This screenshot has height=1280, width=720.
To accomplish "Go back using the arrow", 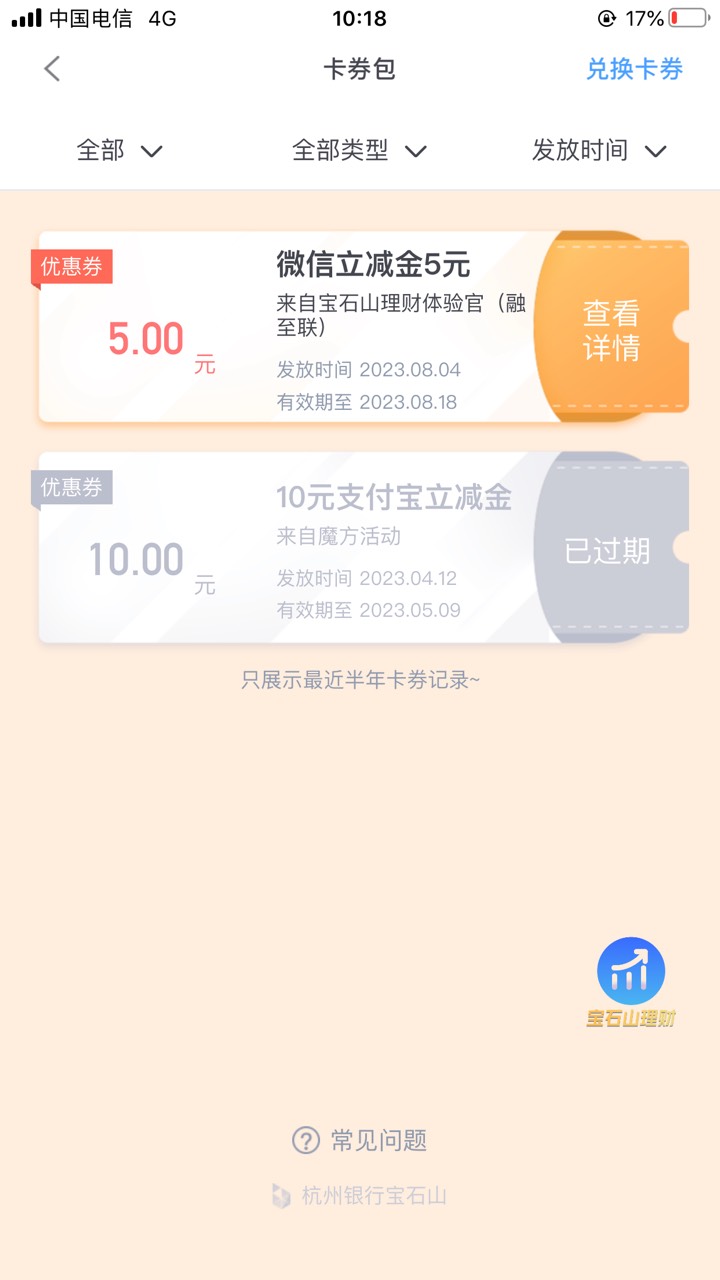I will coord(52,69).
